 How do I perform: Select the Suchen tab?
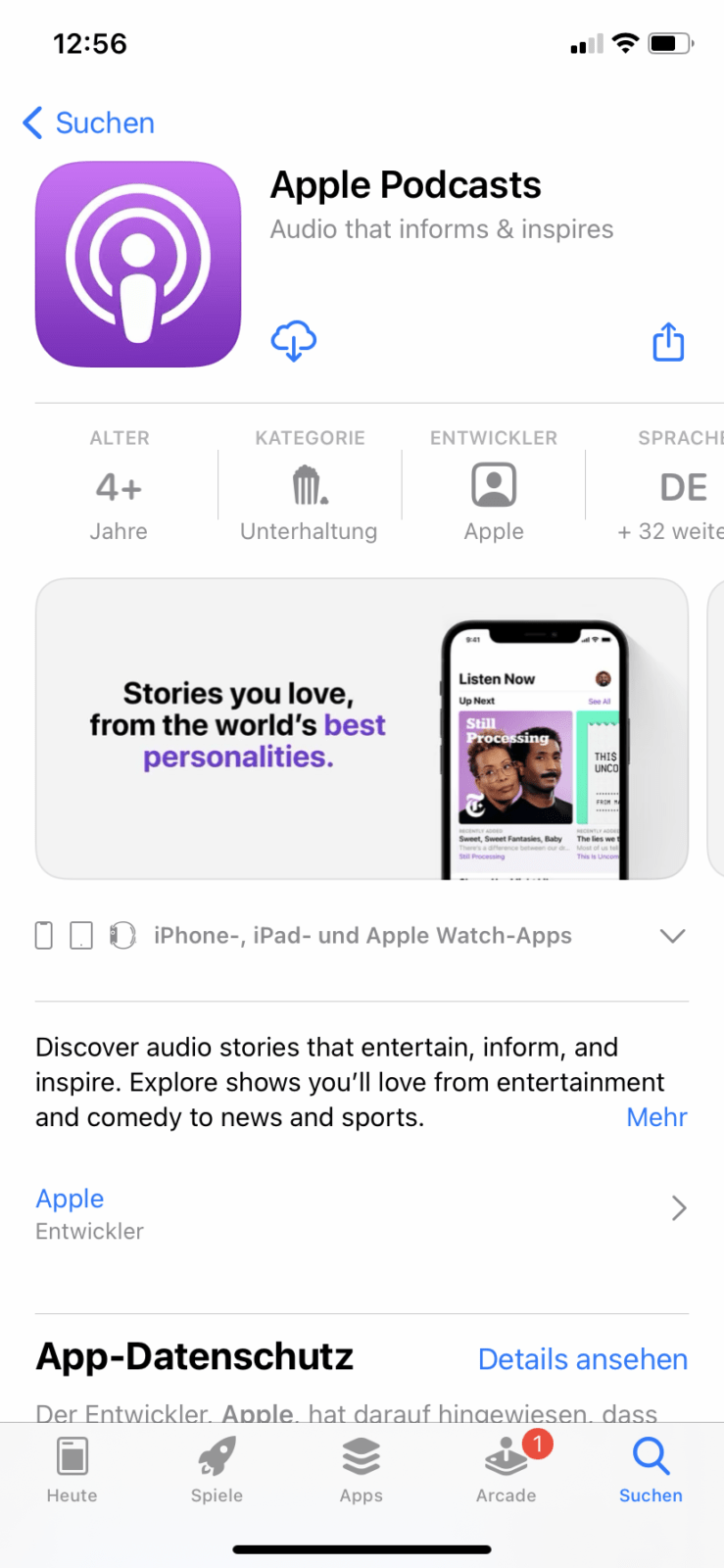[x=651, y=1470]
